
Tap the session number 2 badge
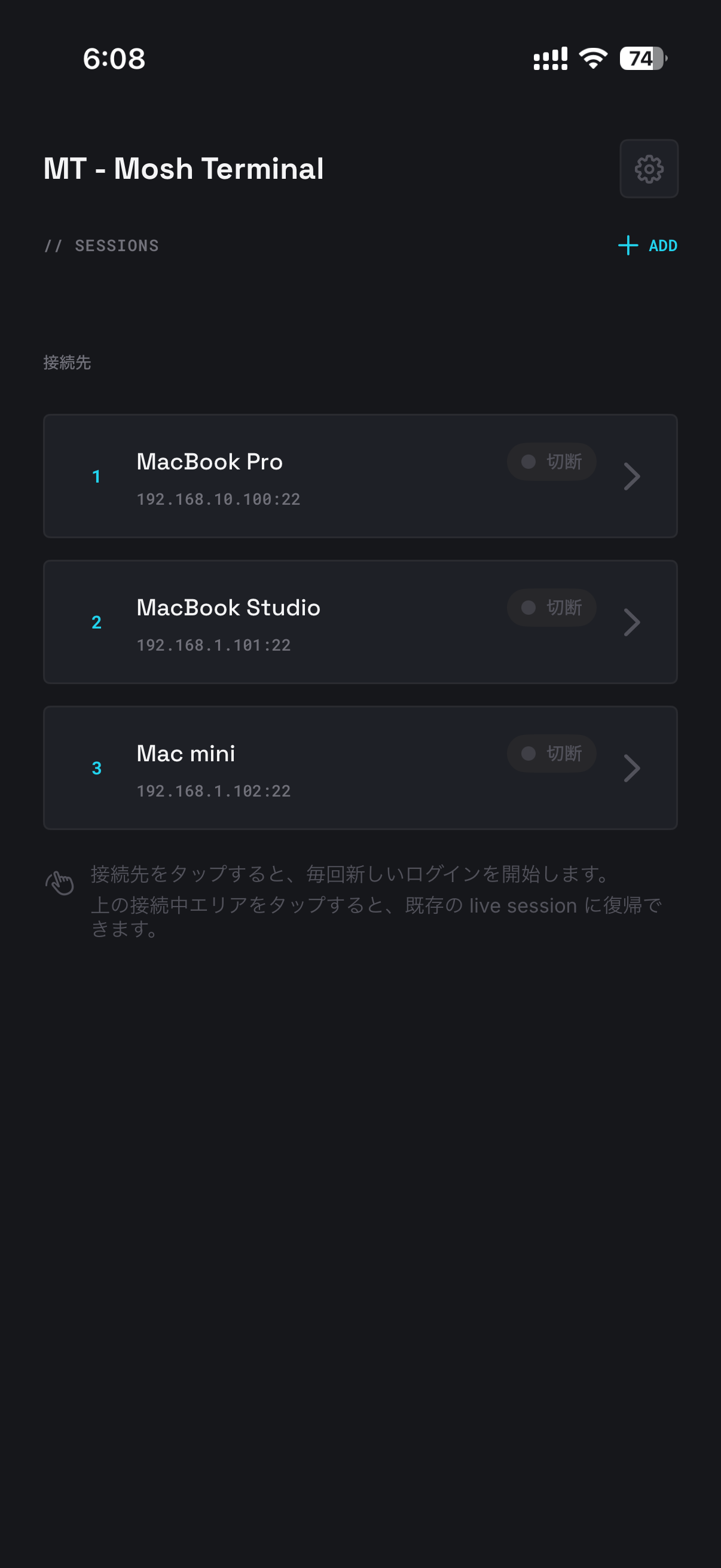[x=97, y=622]
